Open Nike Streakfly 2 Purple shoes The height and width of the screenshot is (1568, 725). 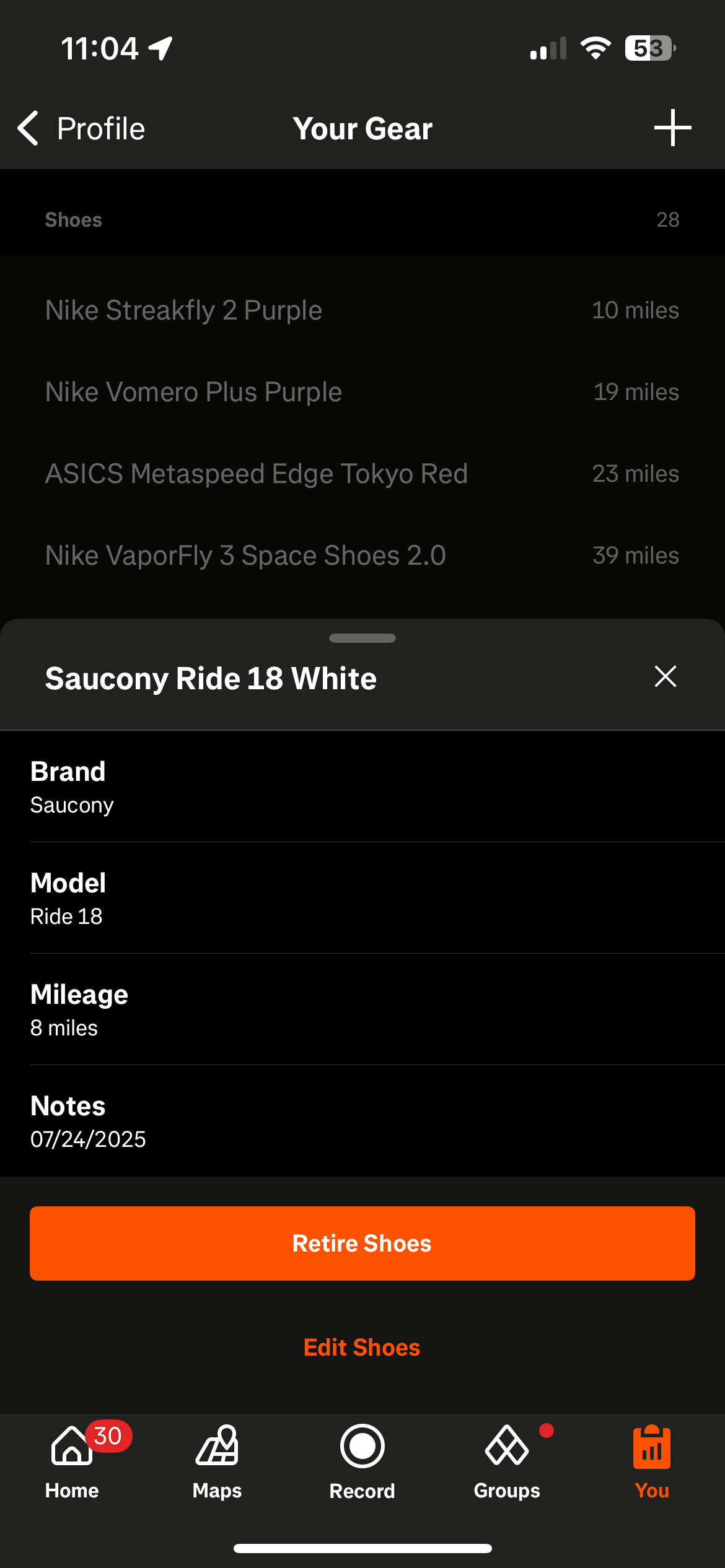click(x=362, y=310)
